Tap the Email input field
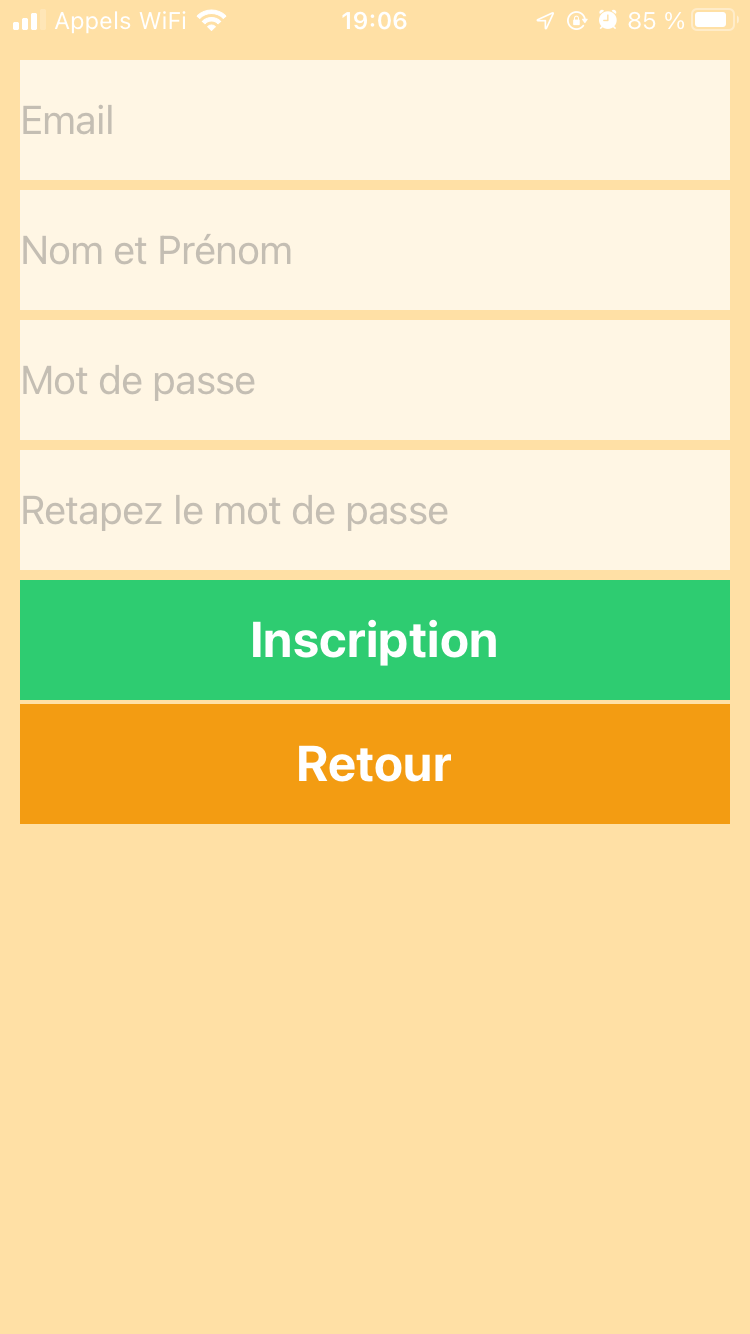 tap(375, 120)
